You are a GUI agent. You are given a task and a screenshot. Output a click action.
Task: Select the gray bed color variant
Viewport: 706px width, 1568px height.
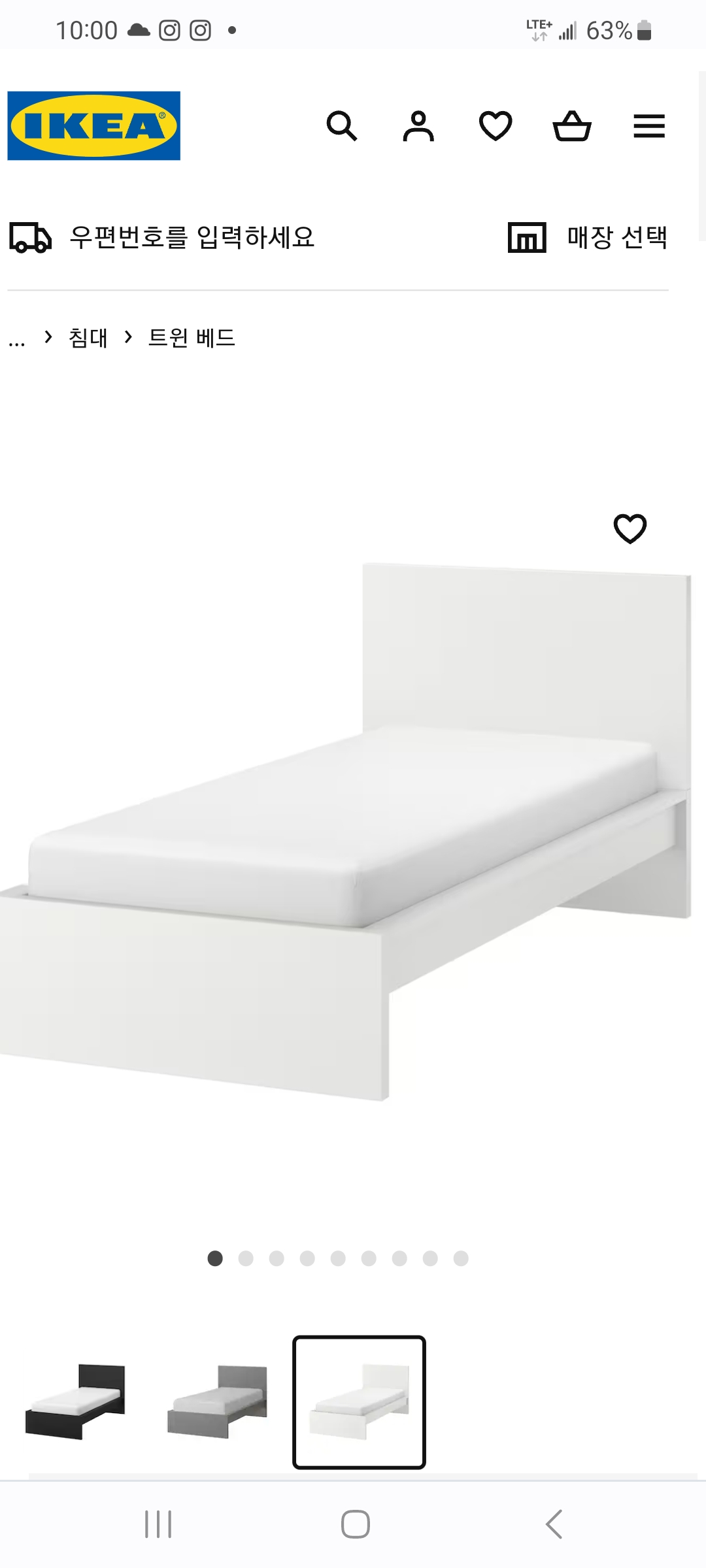point(218,1402)
